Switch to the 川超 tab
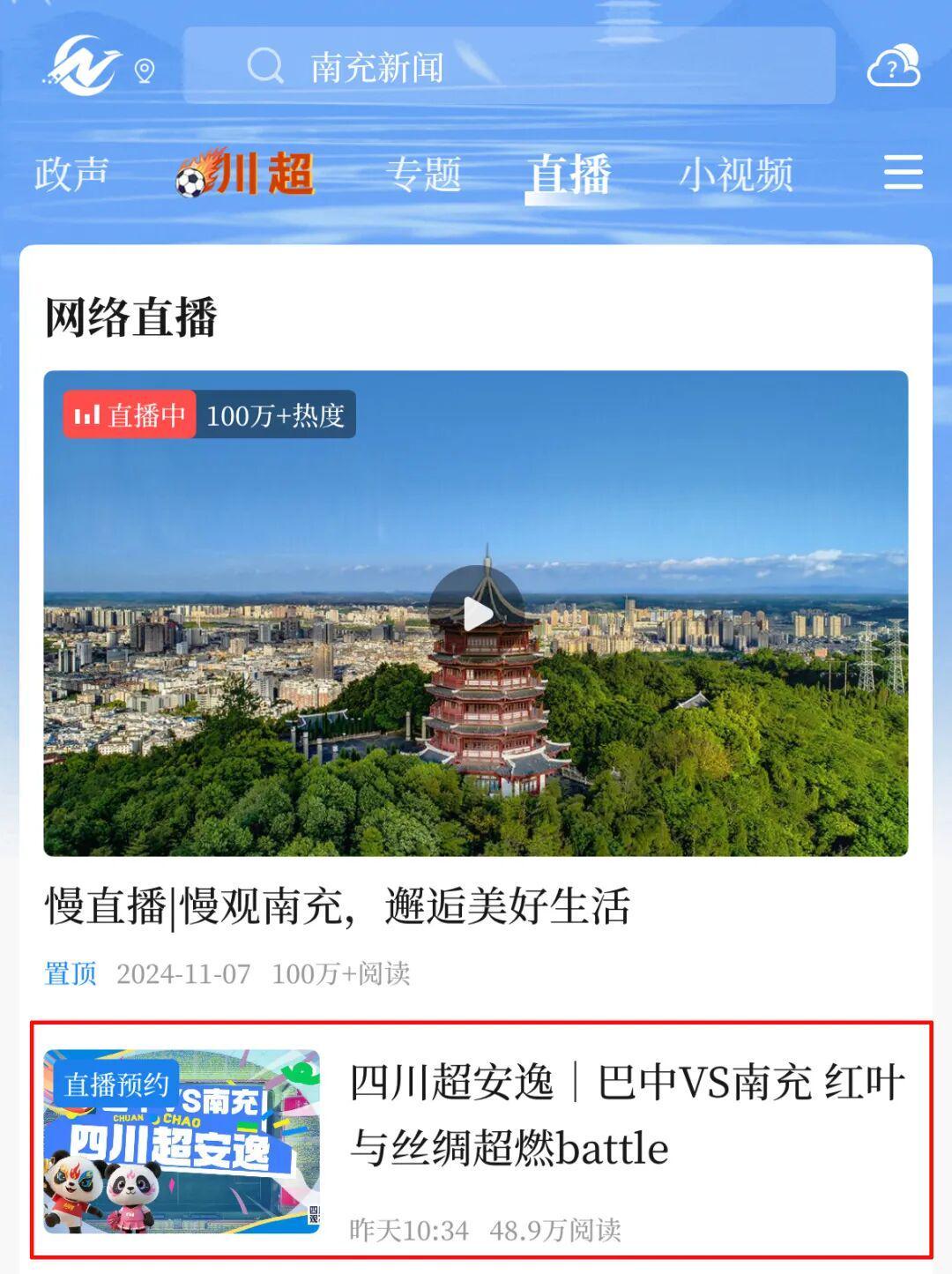Viewport: 952px width, 1274px height. [246, 173]
